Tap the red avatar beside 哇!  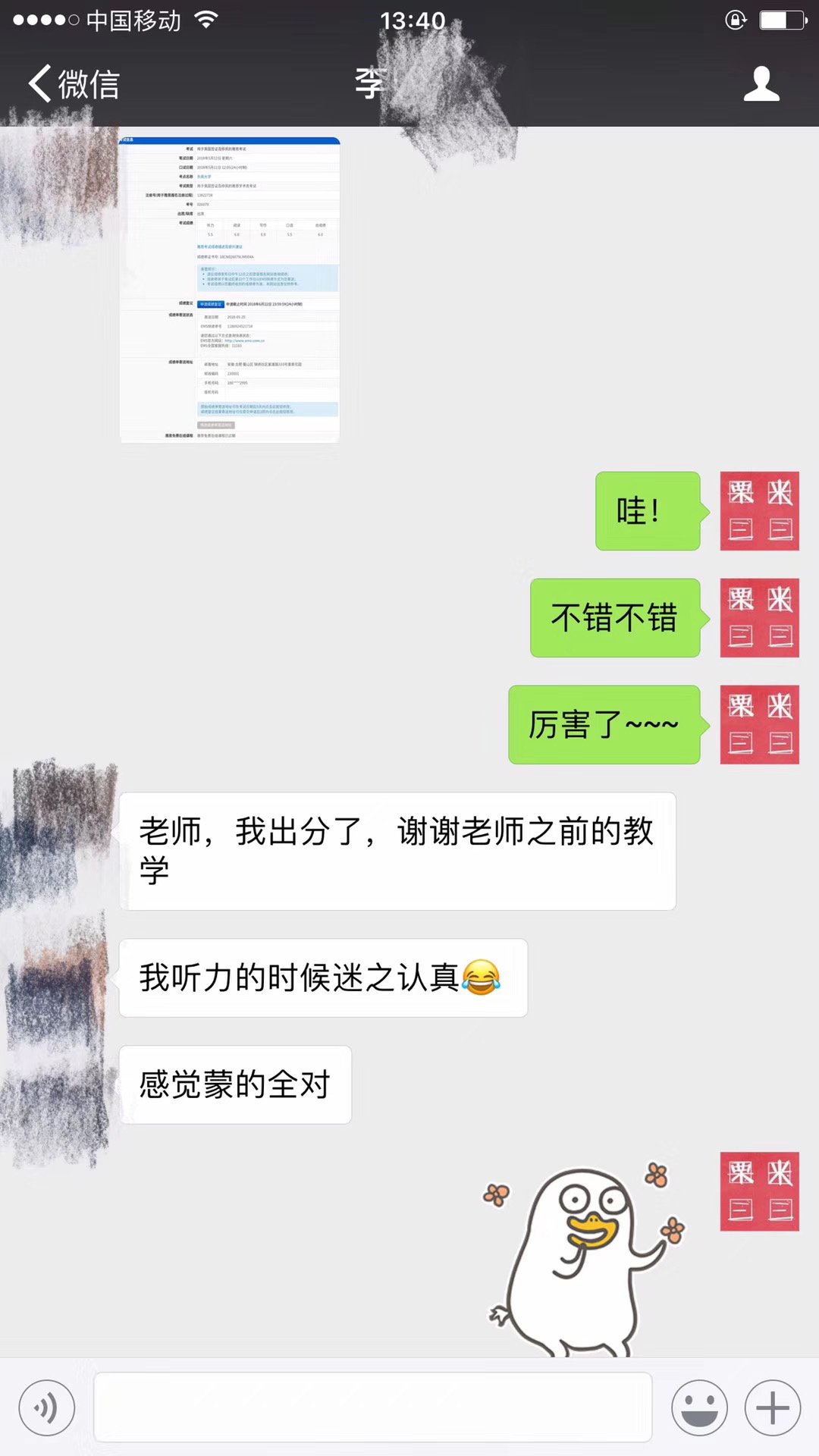tap(759, 510)
